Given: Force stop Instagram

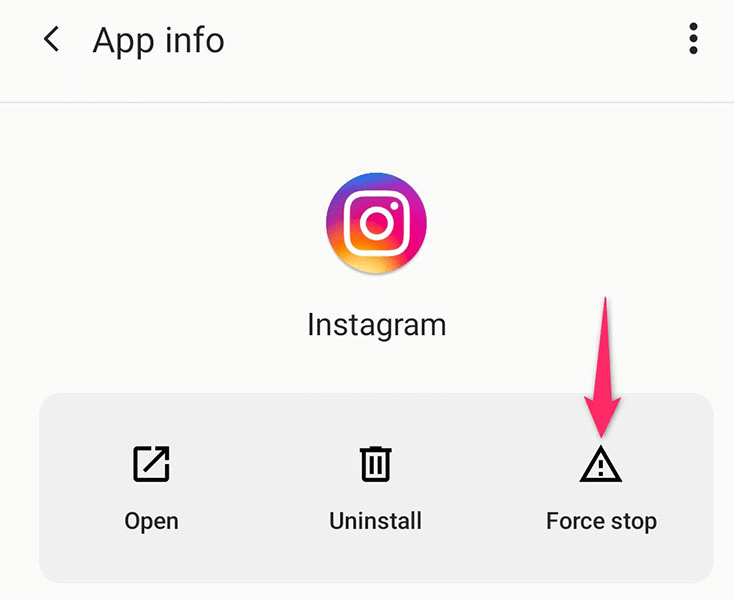Looking at the screenshot, I should [x=601, y=487].
